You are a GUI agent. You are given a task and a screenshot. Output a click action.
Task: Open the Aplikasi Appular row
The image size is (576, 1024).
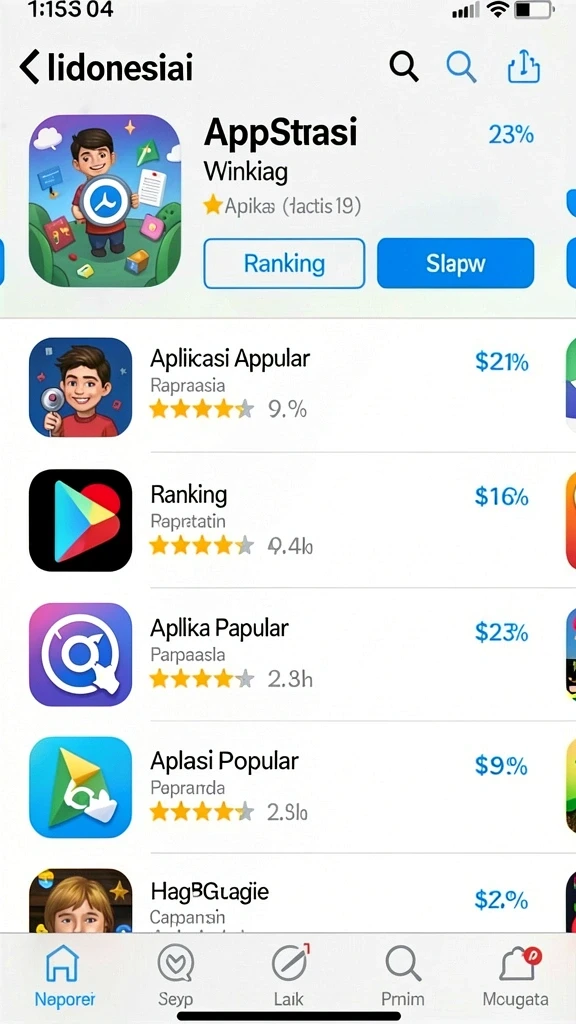[x=288, y=387]
